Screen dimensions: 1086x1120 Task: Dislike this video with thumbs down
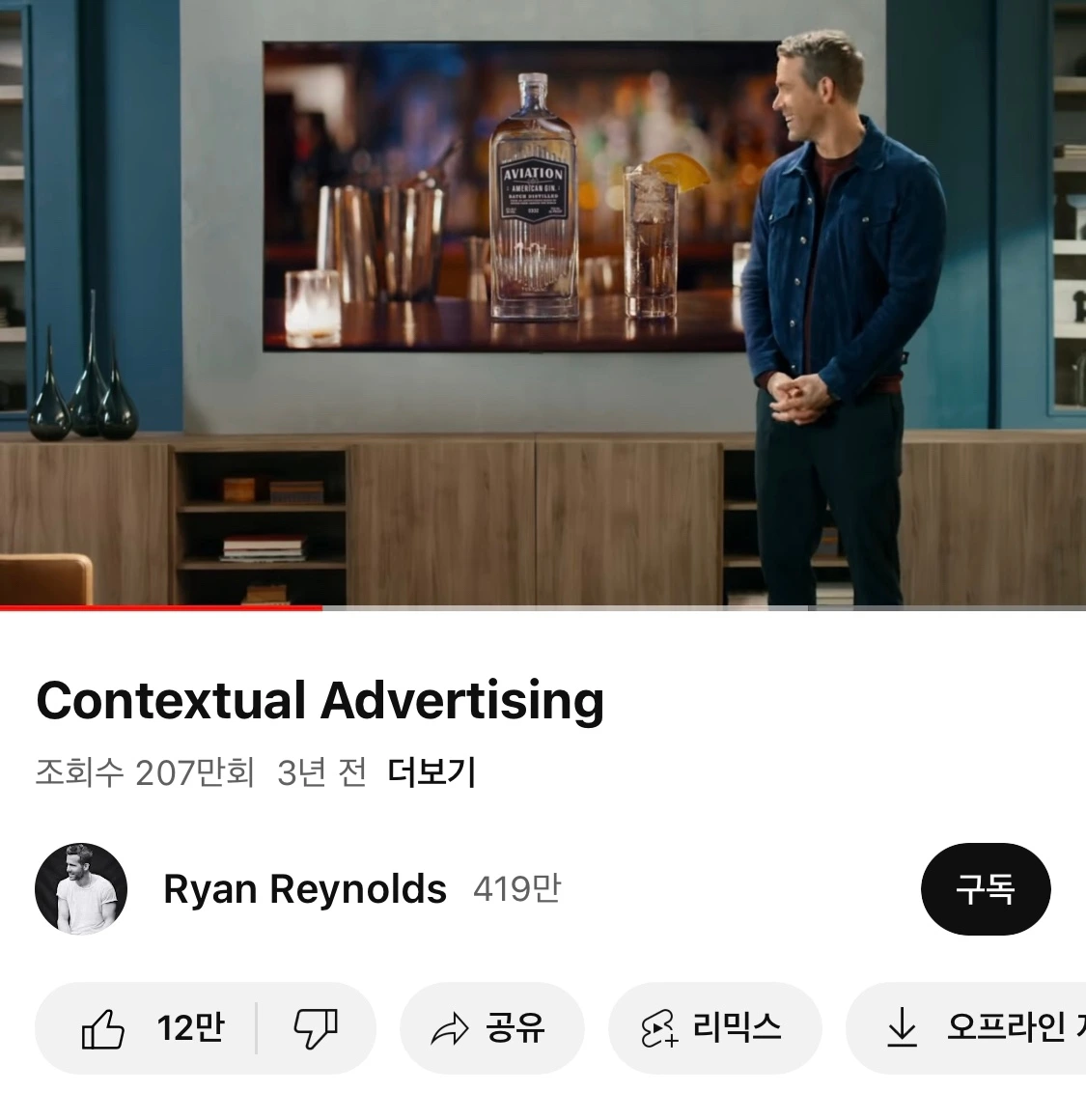(316, 1028)
